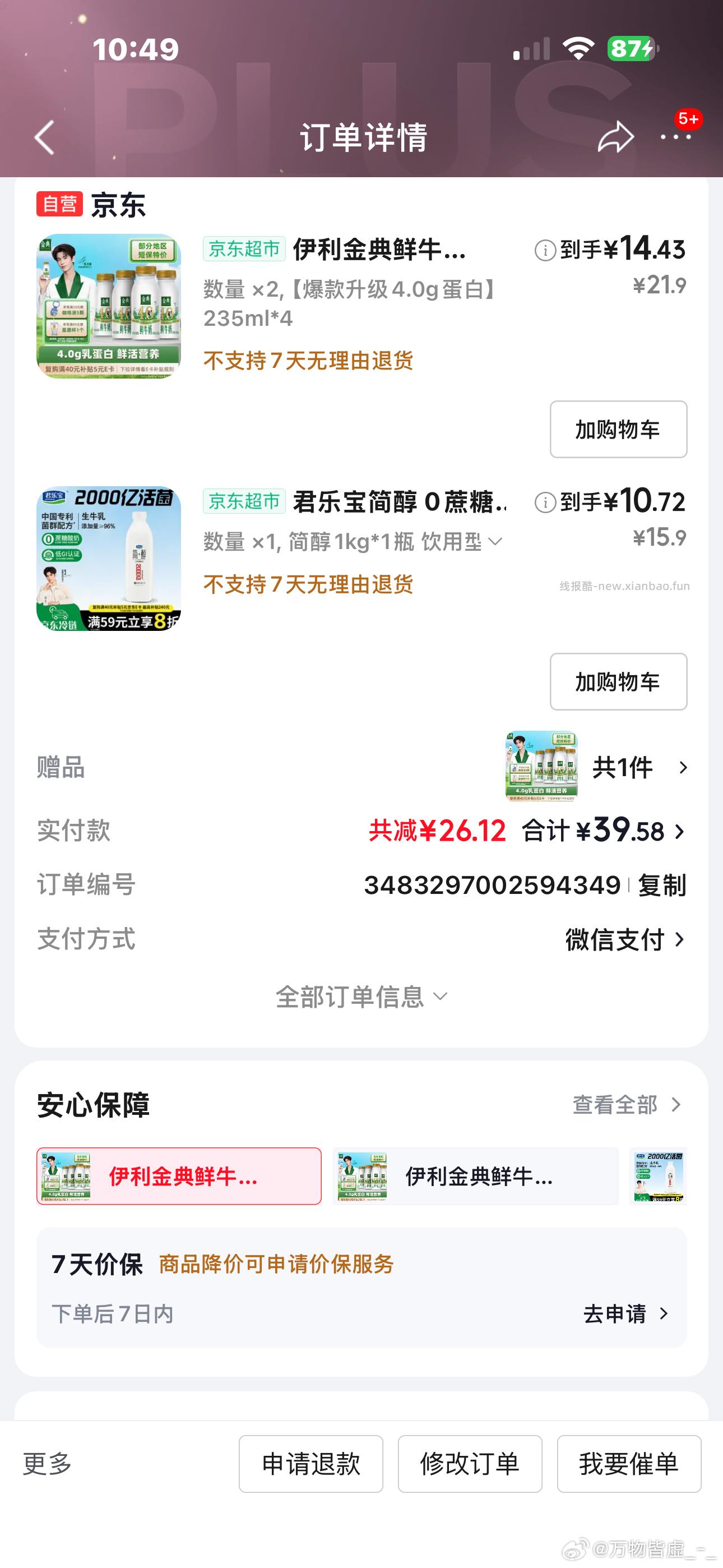The image size is (723, 1568).
Task: Expand 全部订单信息 to view full order info
Action: 361,997
